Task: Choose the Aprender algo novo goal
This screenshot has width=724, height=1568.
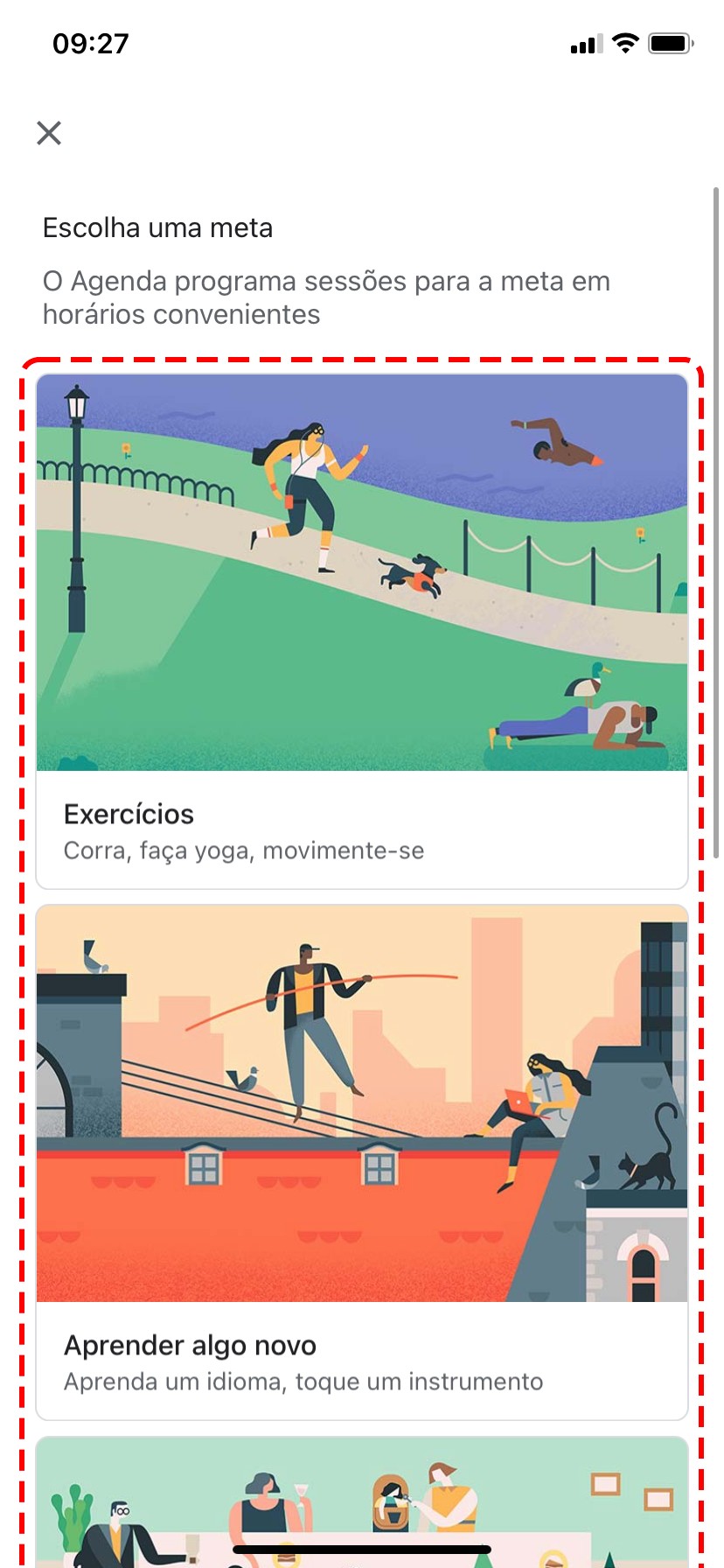Action: [361, 1162]
